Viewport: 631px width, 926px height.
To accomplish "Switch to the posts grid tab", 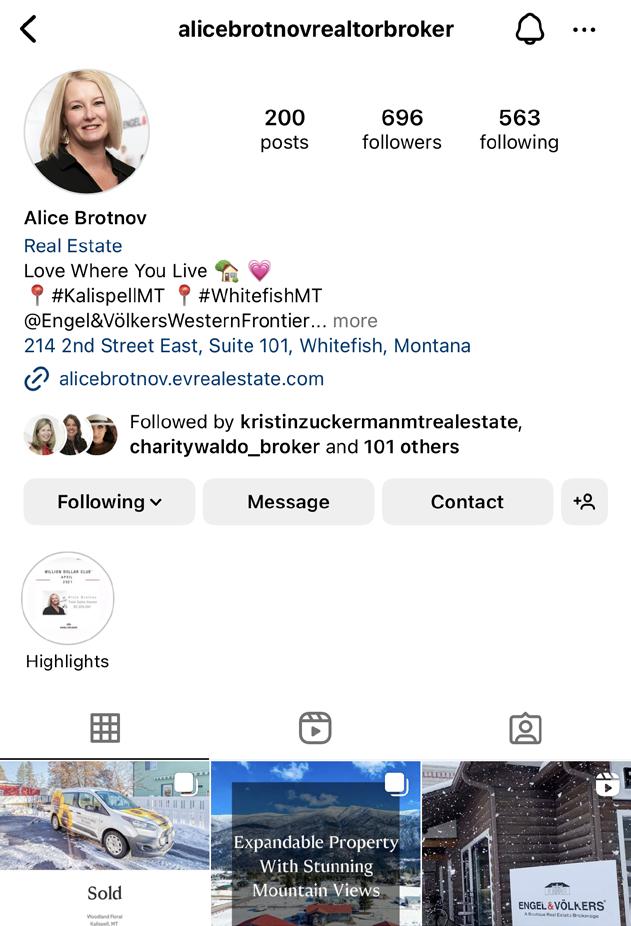I will pyautogui.click(x=105, y=728).
